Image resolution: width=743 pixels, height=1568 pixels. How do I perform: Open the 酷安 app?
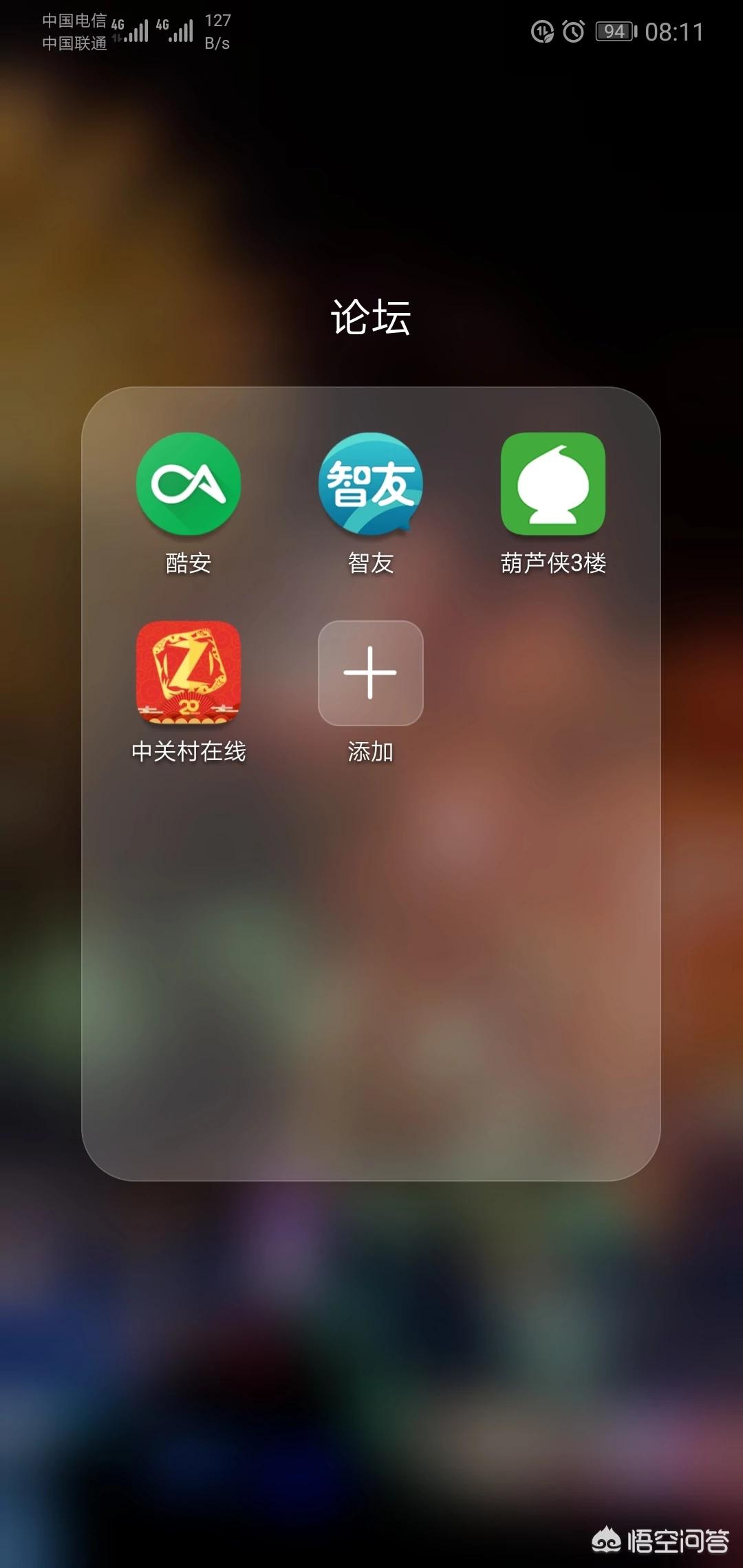(x=189, y=484)
